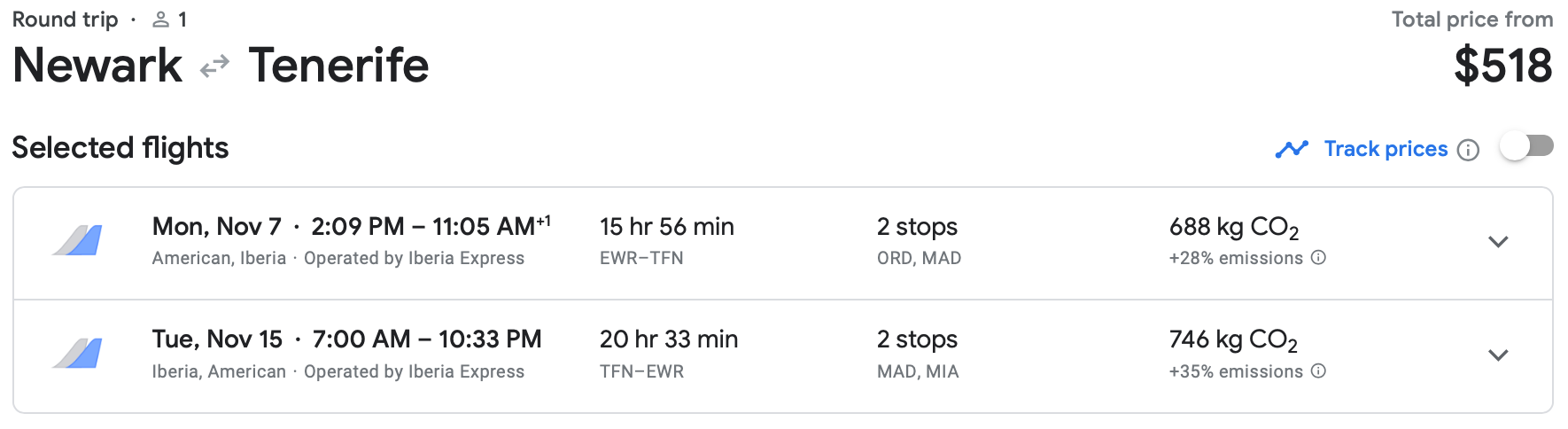This screenshot has width=1568, height=429.
Task: Expand the Tue, Nov 15 flight details
Action: point(1498,355)
